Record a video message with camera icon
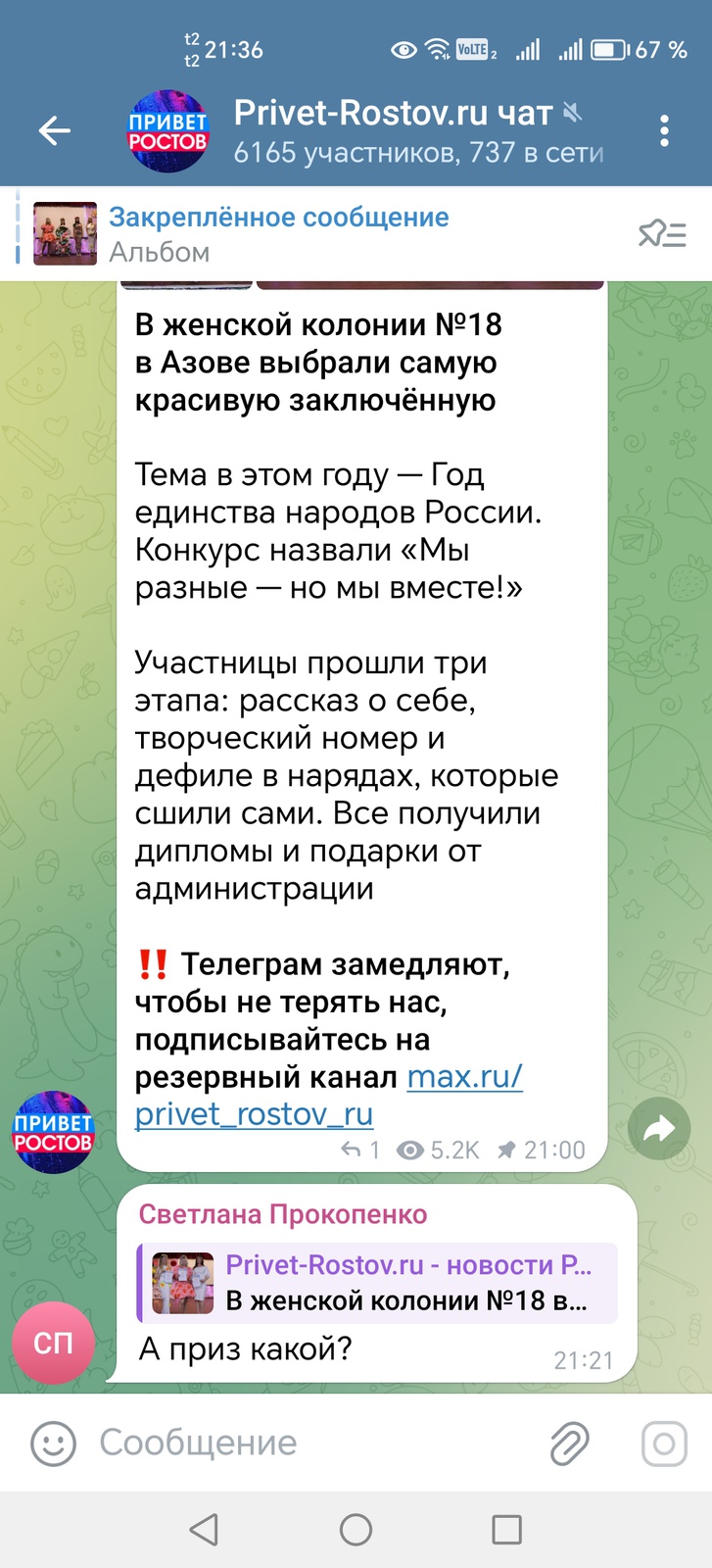 (663, 1443)
